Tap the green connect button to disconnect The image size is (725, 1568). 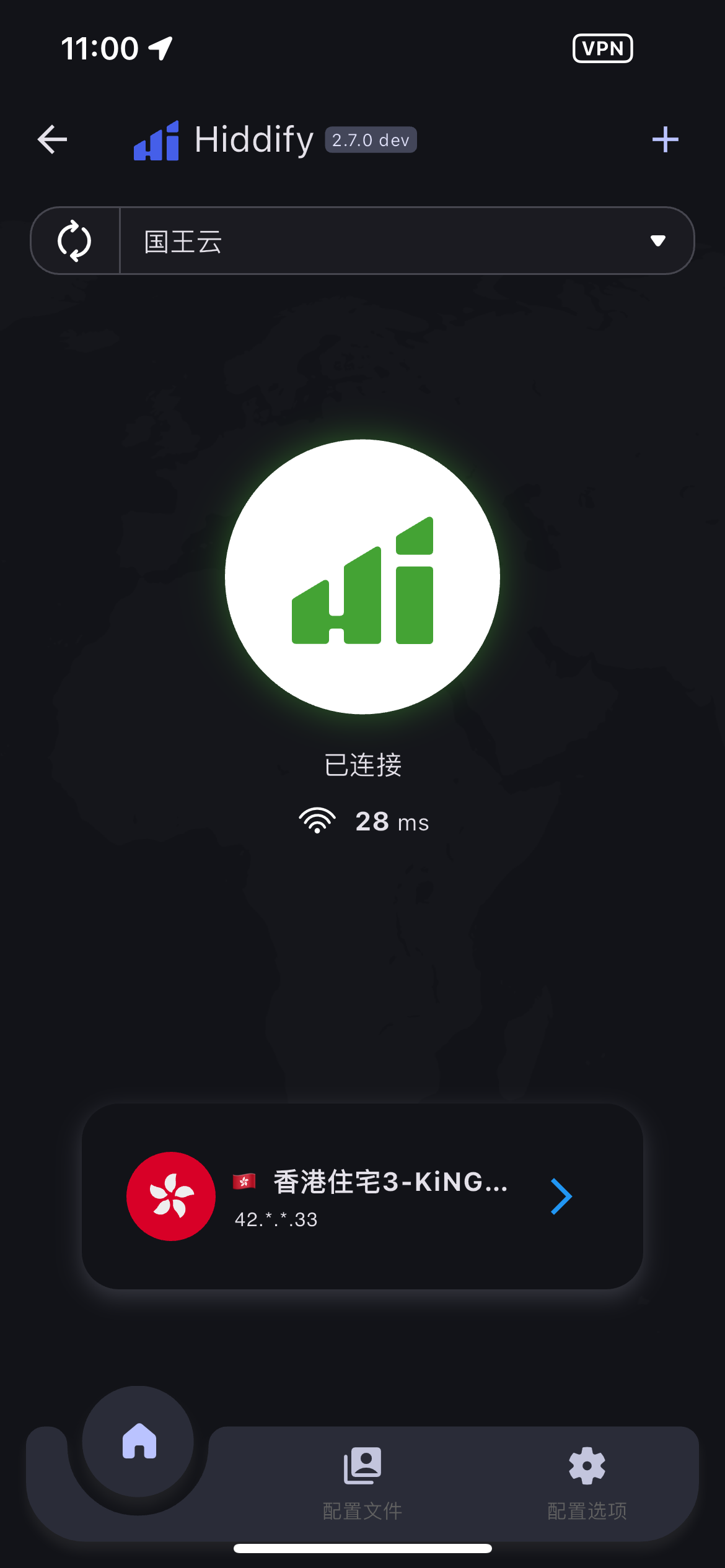coord(362,577)
